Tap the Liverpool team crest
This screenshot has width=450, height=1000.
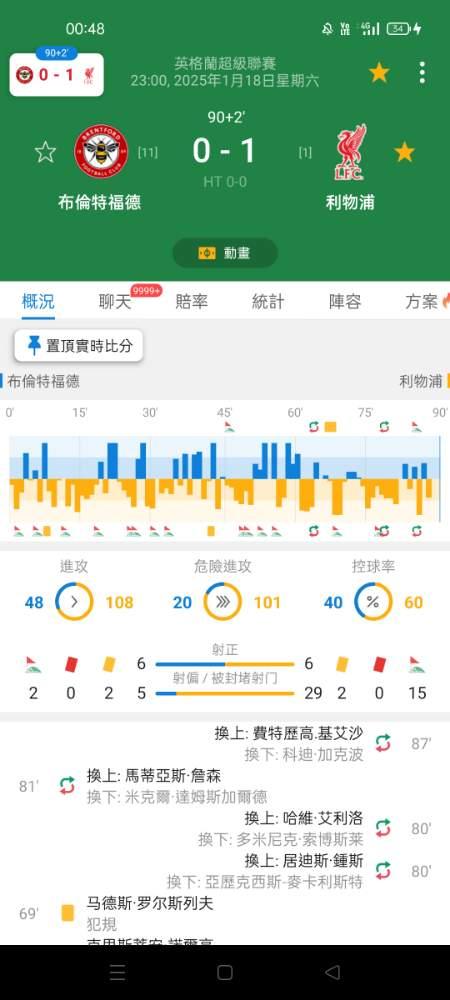click(351, 152)
